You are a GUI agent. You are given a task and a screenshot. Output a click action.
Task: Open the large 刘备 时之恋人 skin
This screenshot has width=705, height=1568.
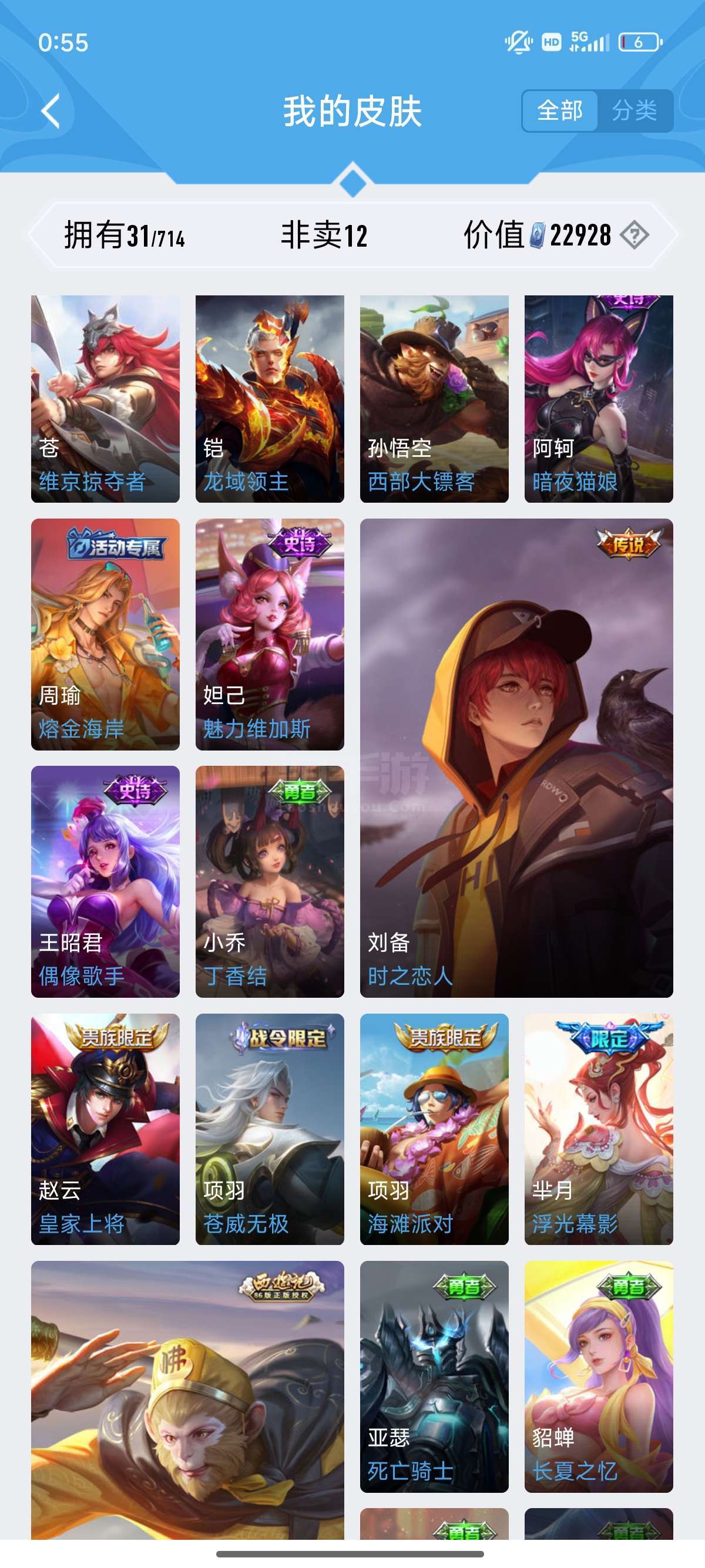point(516,758)
